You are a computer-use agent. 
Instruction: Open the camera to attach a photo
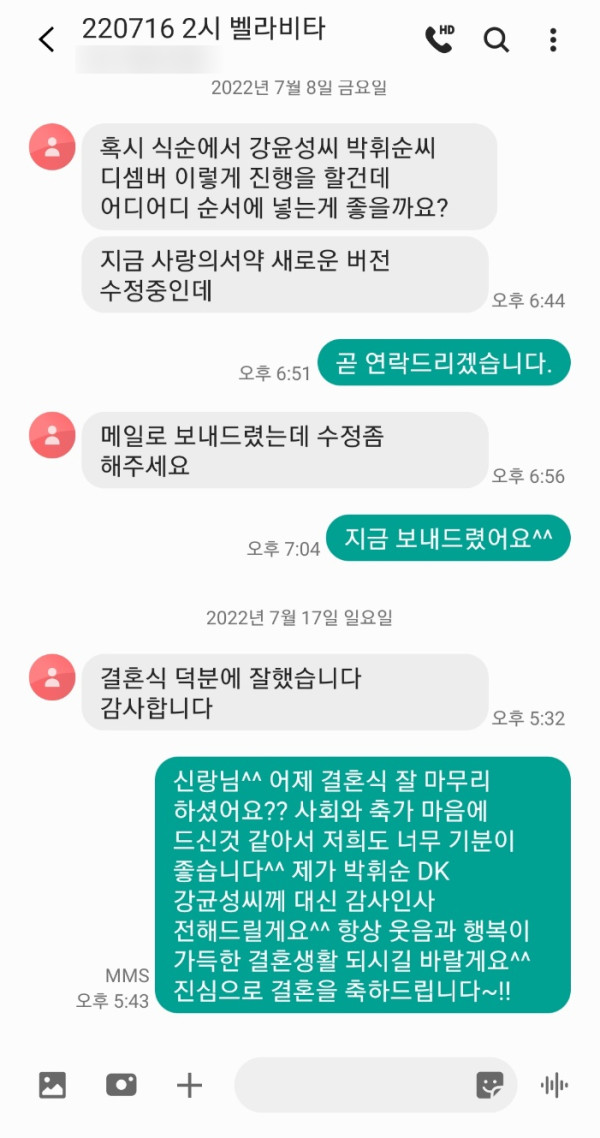tap(121, 1084)
